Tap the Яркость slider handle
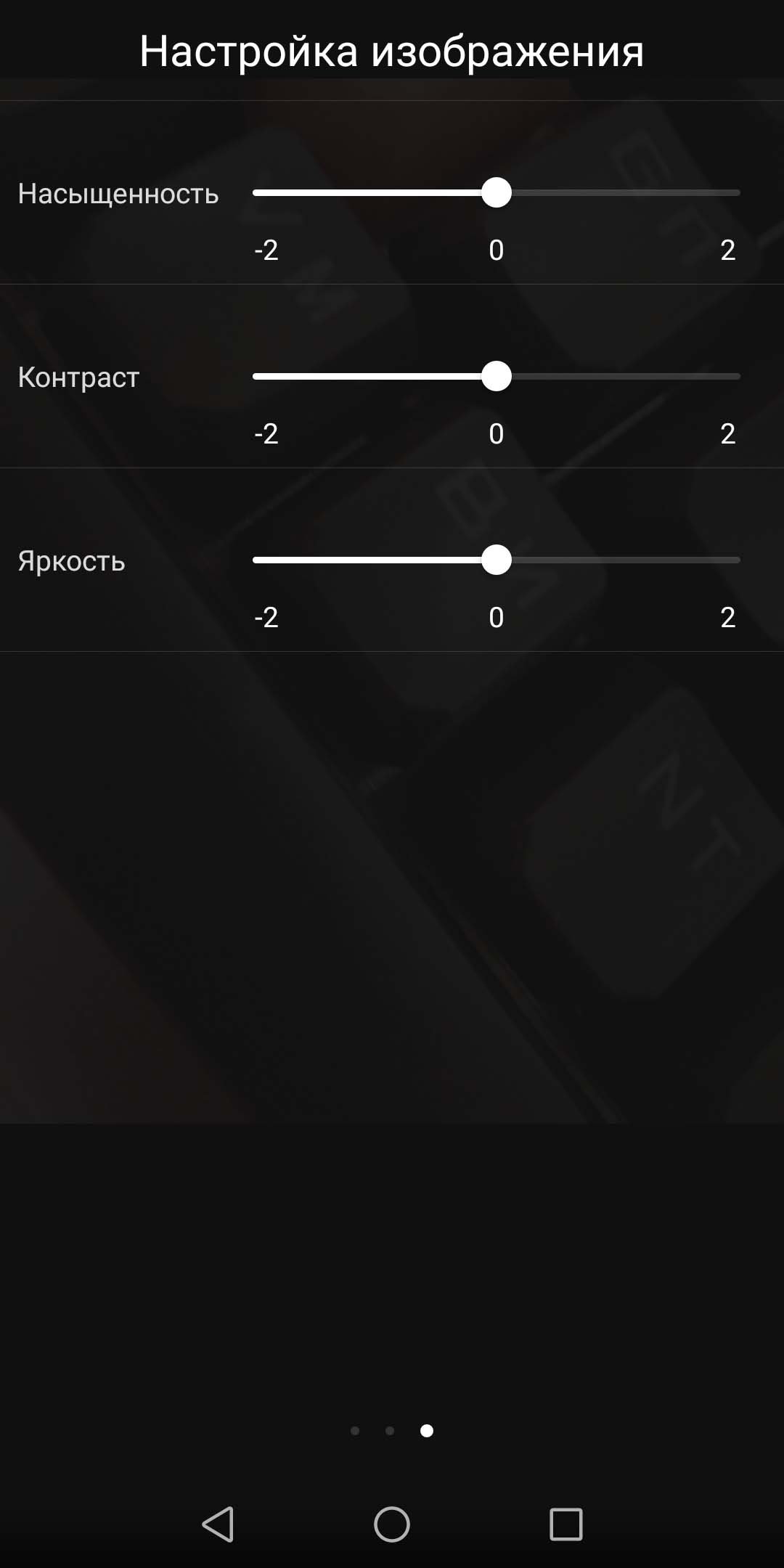Image resolution: width=784 pixels, height=1568 pixels. [497, 560]
